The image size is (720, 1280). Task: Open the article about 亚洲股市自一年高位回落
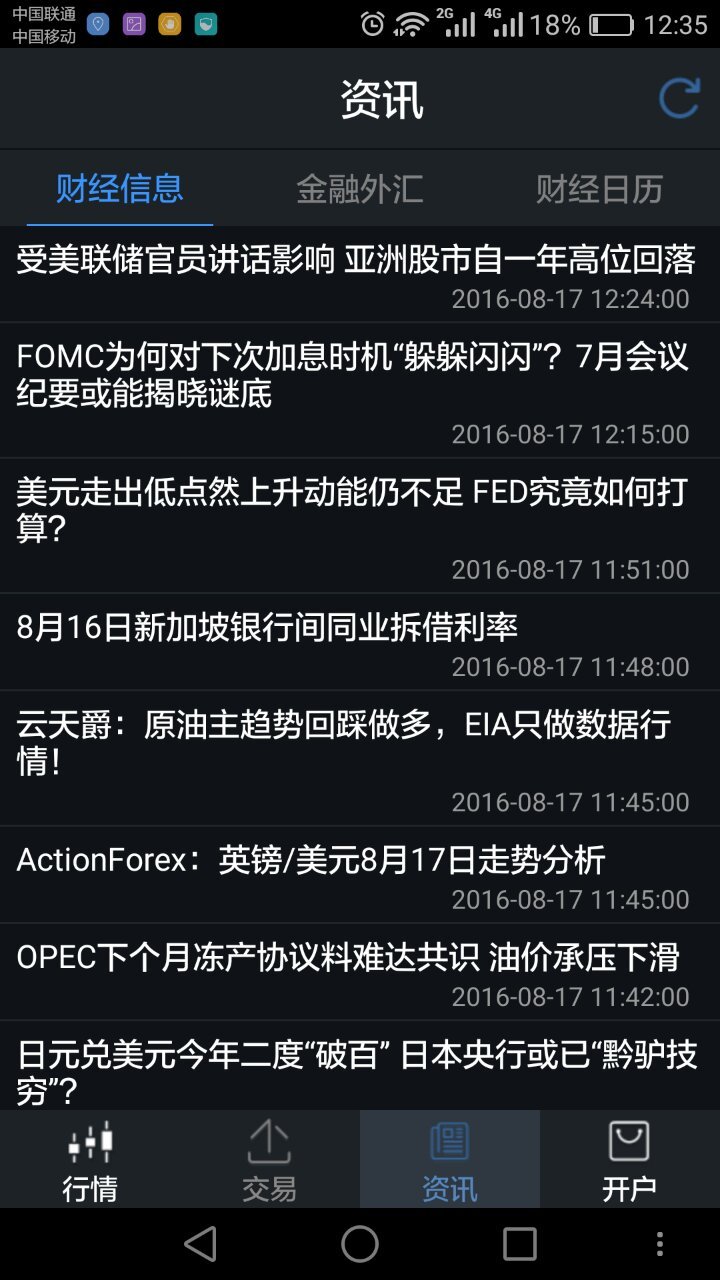(355, 274)
